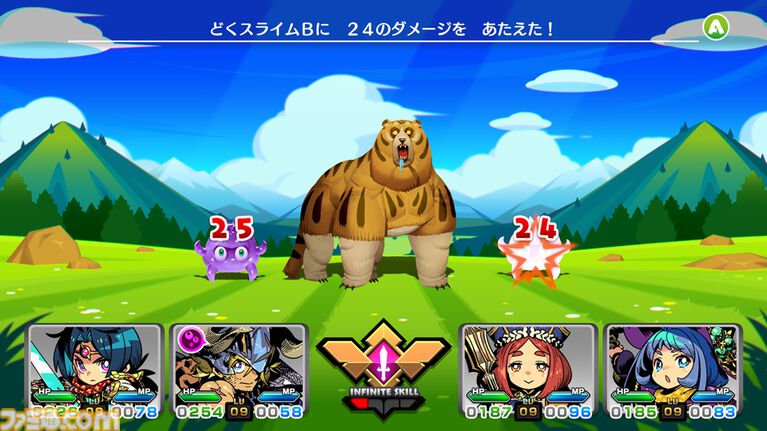Select the helmeted warrior card with HP 0254
This screenshot has height=431, width=767.
238,368
